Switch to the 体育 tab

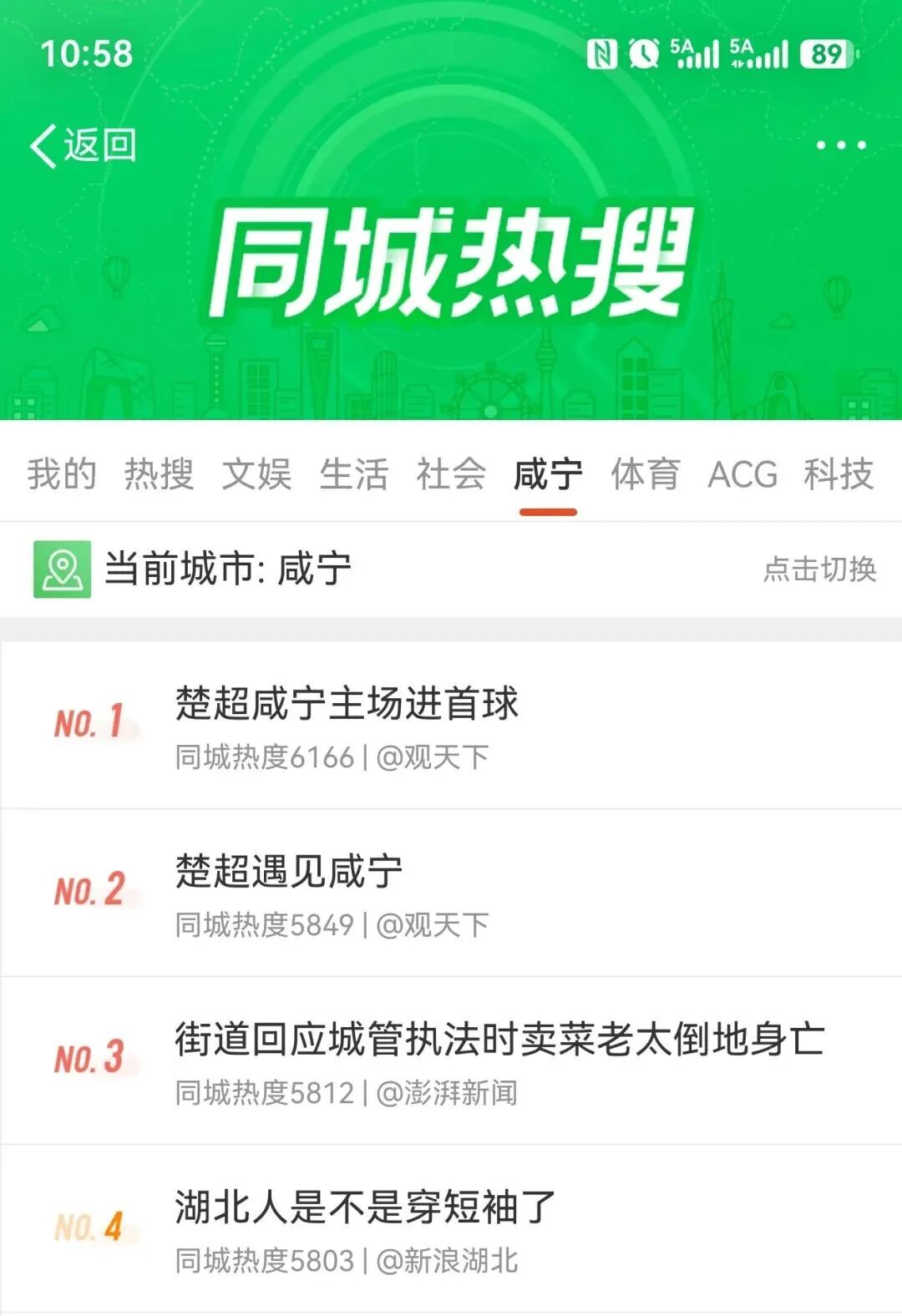[646, 474]
